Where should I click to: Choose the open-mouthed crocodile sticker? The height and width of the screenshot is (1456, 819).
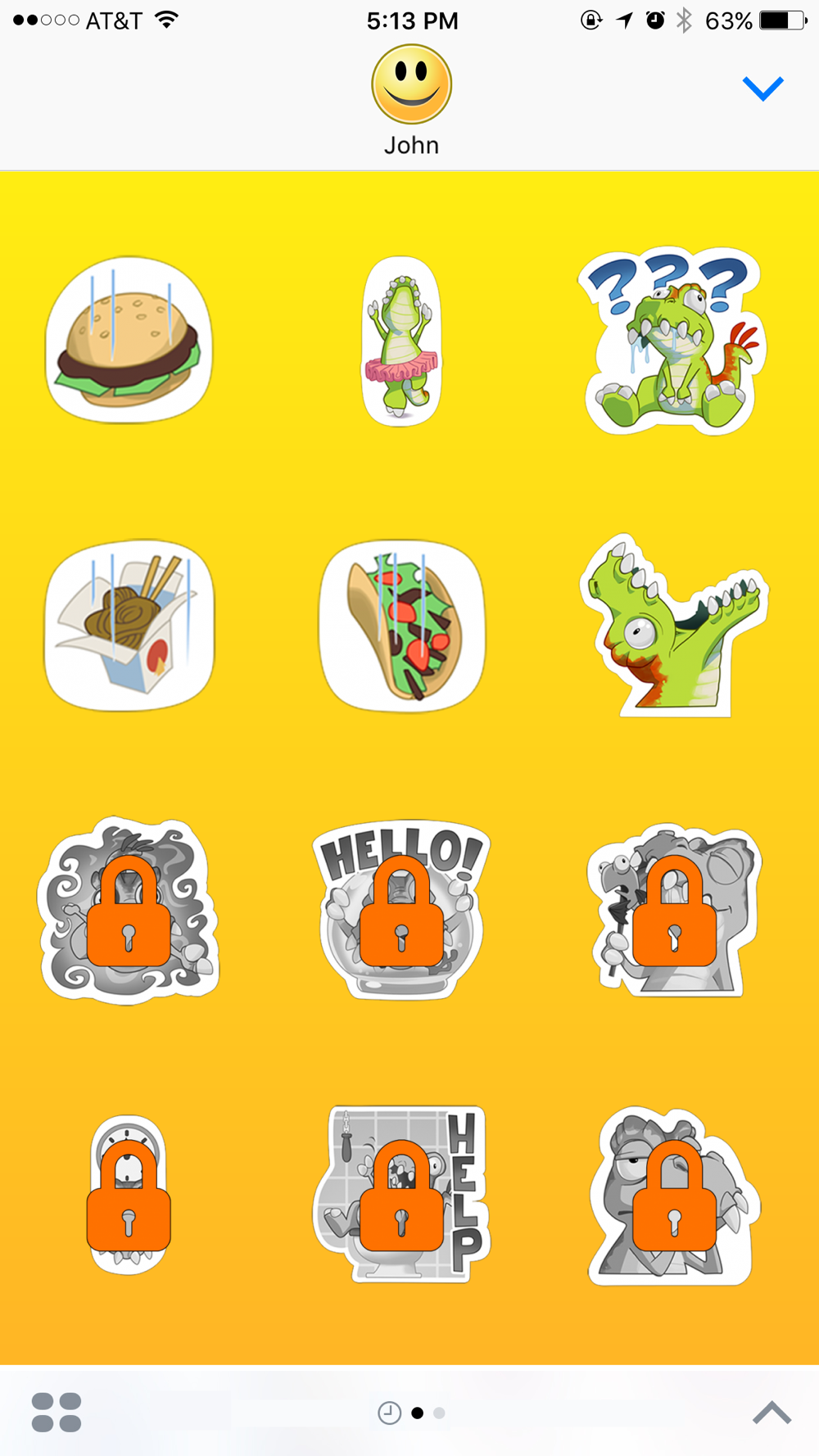click(674, 626)
